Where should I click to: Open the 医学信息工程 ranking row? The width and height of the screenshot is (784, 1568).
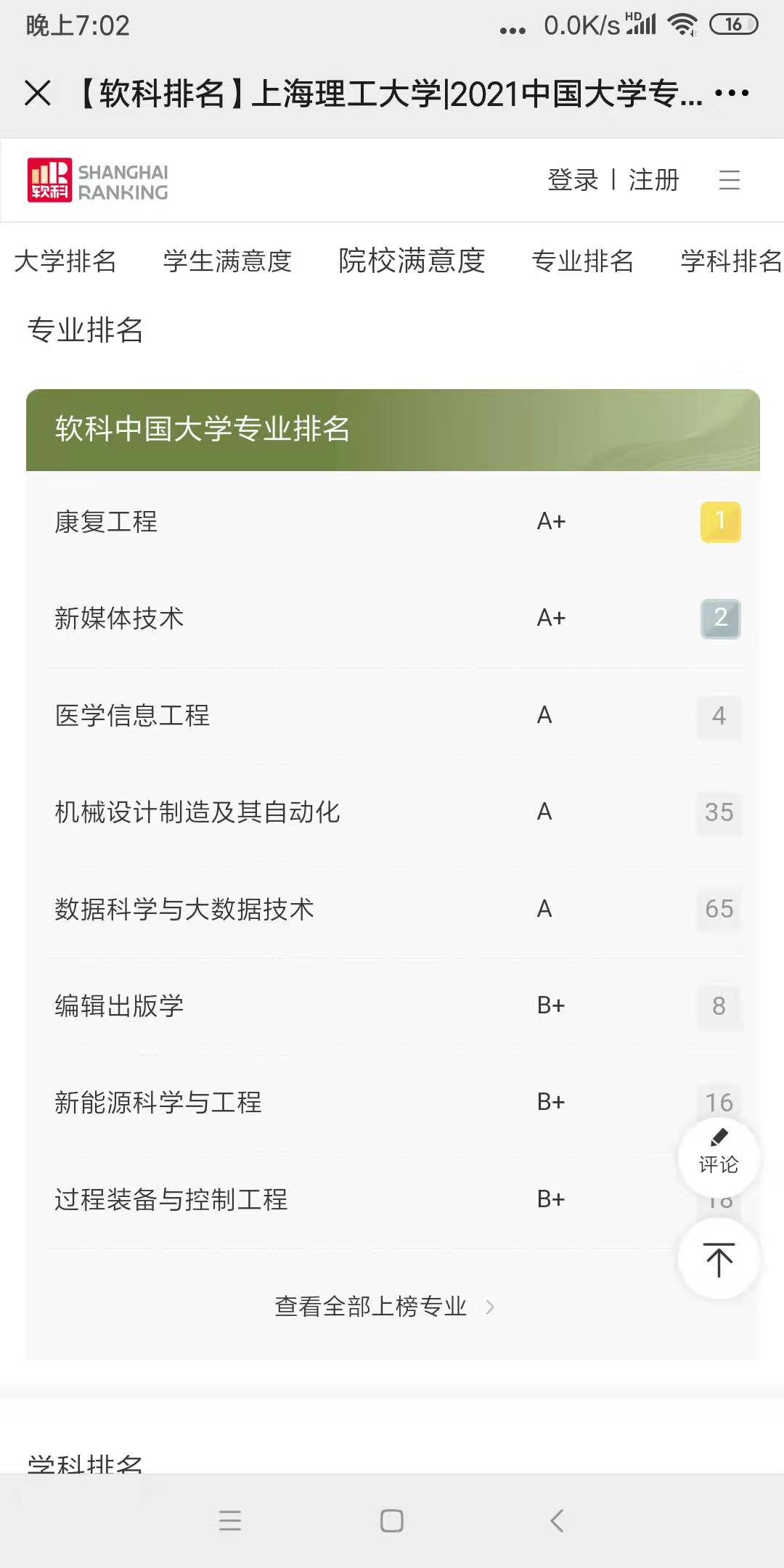coord(393,715)
